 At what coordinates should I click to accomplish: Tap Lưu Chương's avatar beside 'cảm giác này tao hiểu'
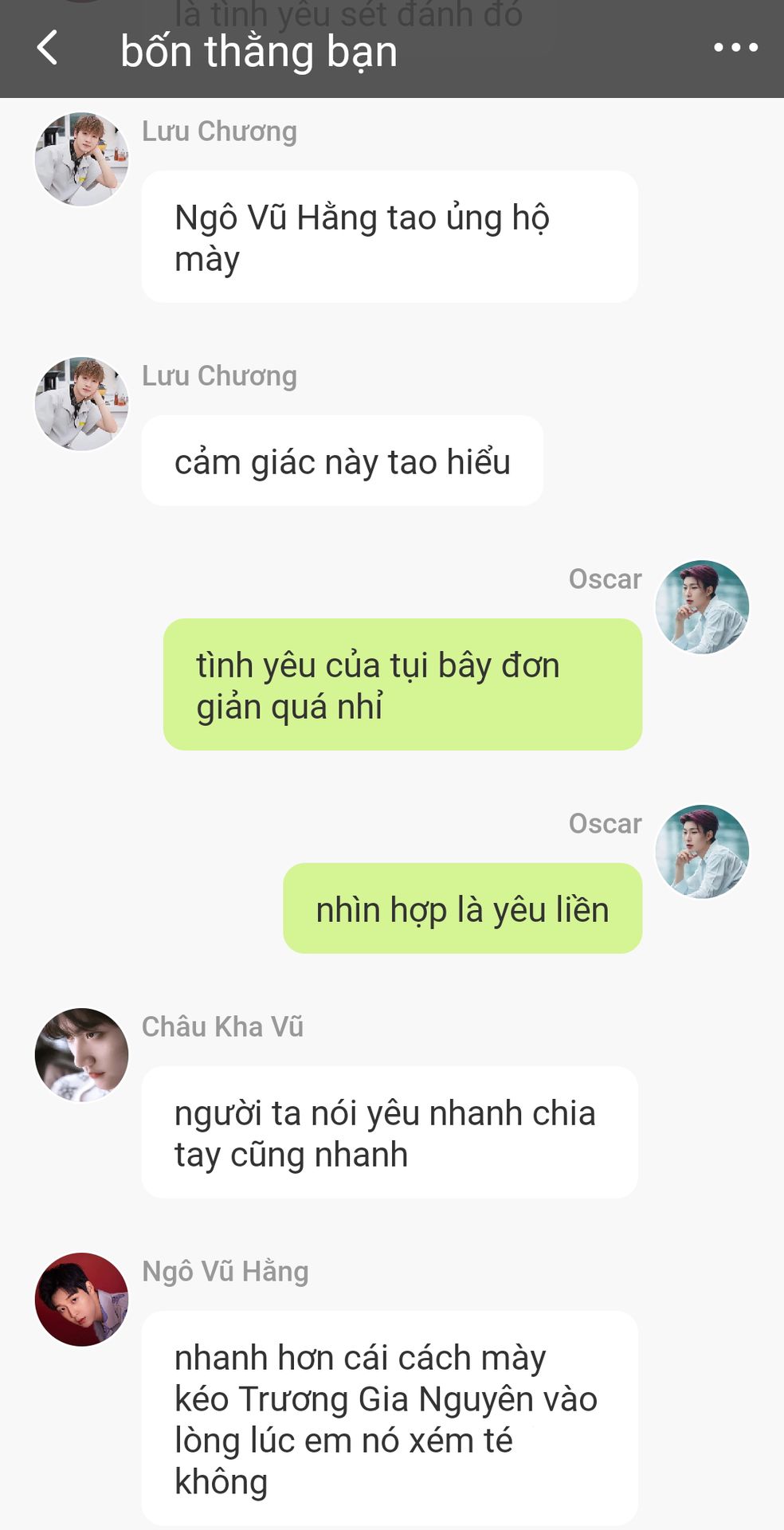click(x=81, y=404)
